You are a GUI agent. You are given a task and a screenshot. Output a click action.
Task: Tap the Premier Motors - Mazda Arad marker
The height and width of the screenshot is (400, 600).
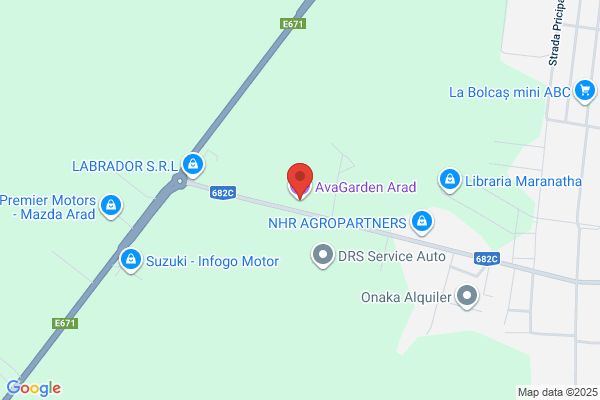(111, 206)
